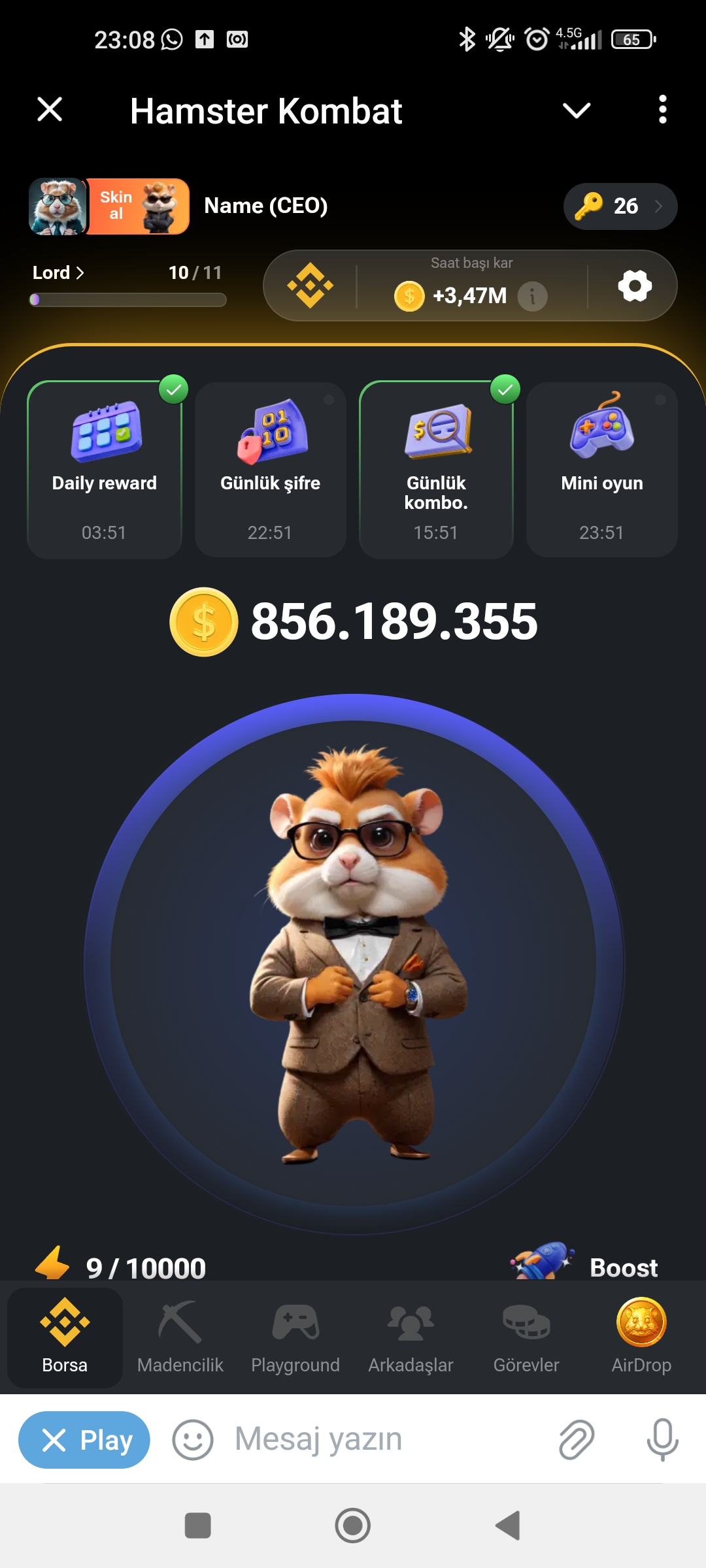706x1568 pixels.
Task: Open the Lord league level page
Action: [58, 272]
